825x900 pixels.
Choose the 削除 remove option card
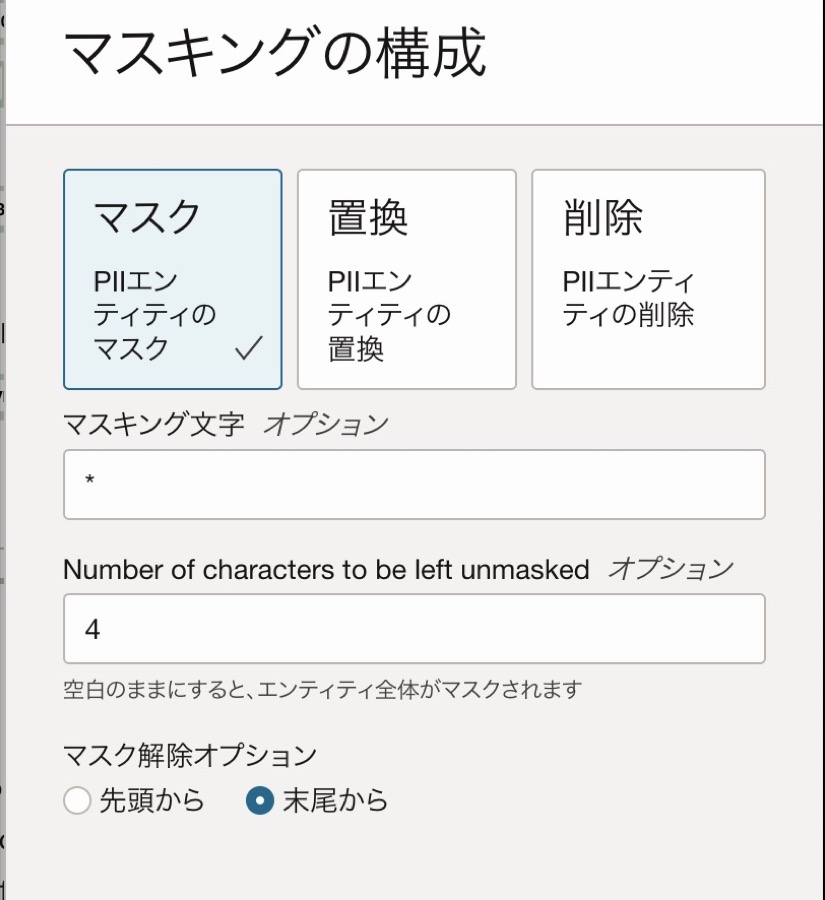(x=648, y=279)
